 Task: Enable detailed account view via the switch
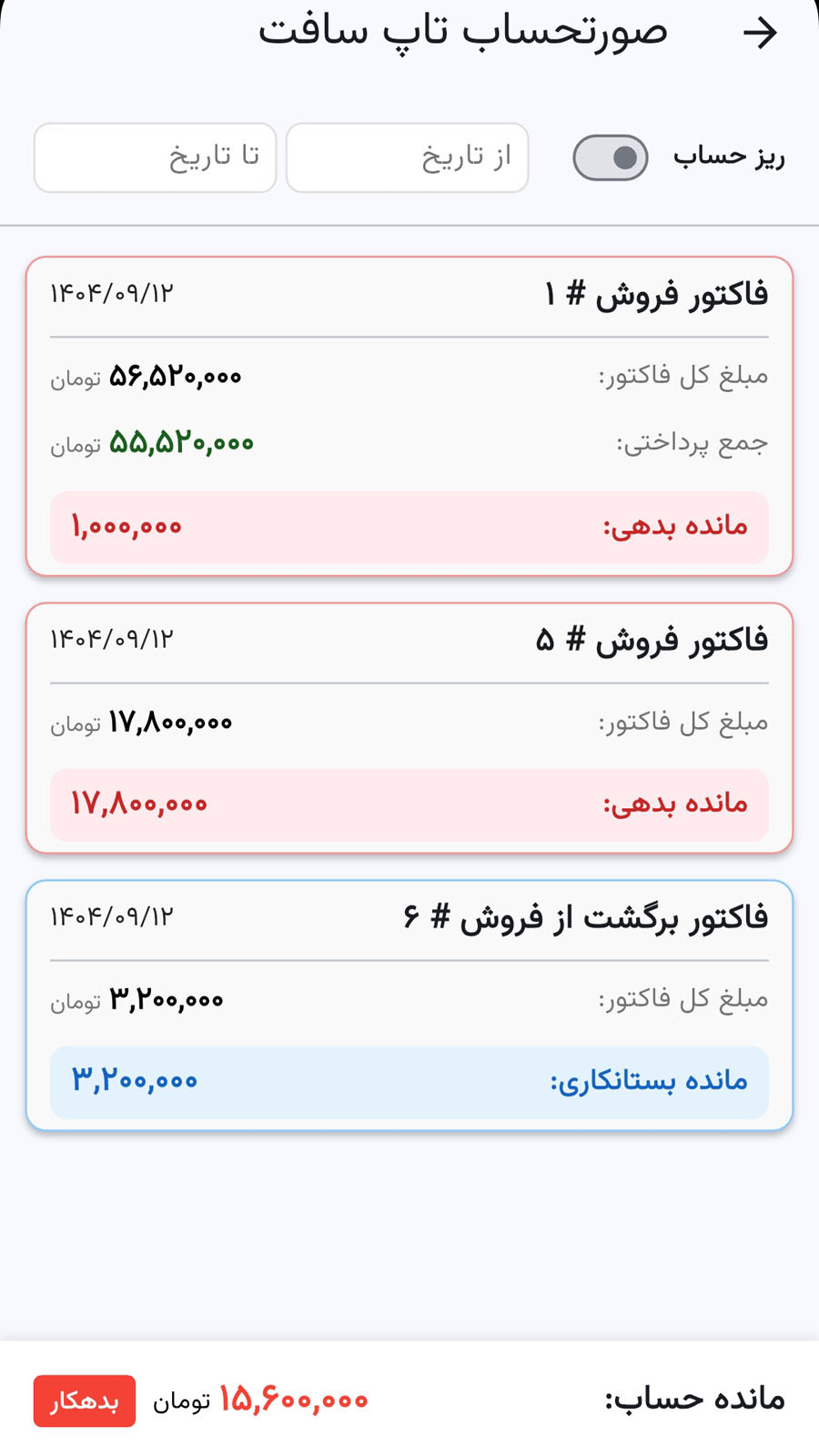click(x=610, y=157)
